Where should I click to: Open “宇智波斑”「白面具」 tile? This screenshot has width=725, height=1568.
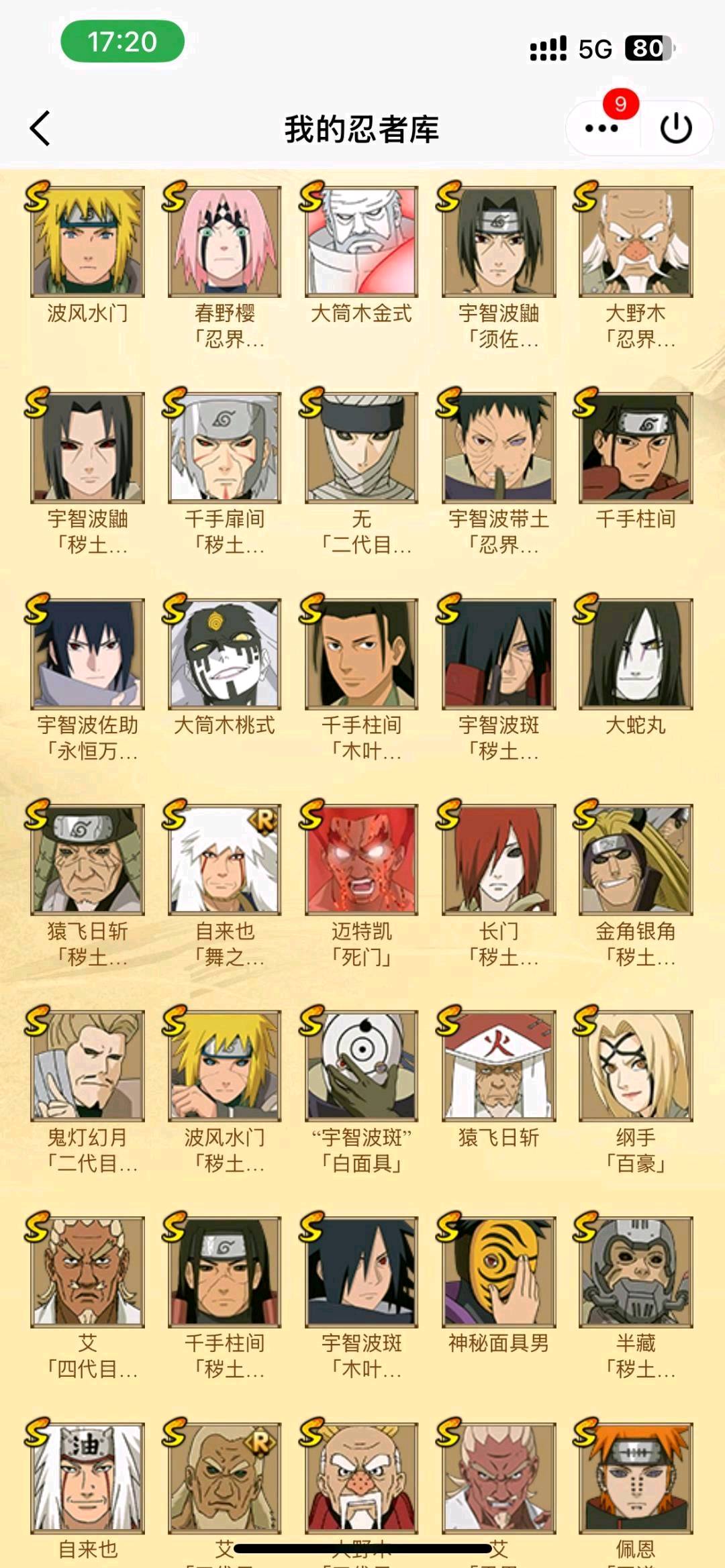[361, 1066]
